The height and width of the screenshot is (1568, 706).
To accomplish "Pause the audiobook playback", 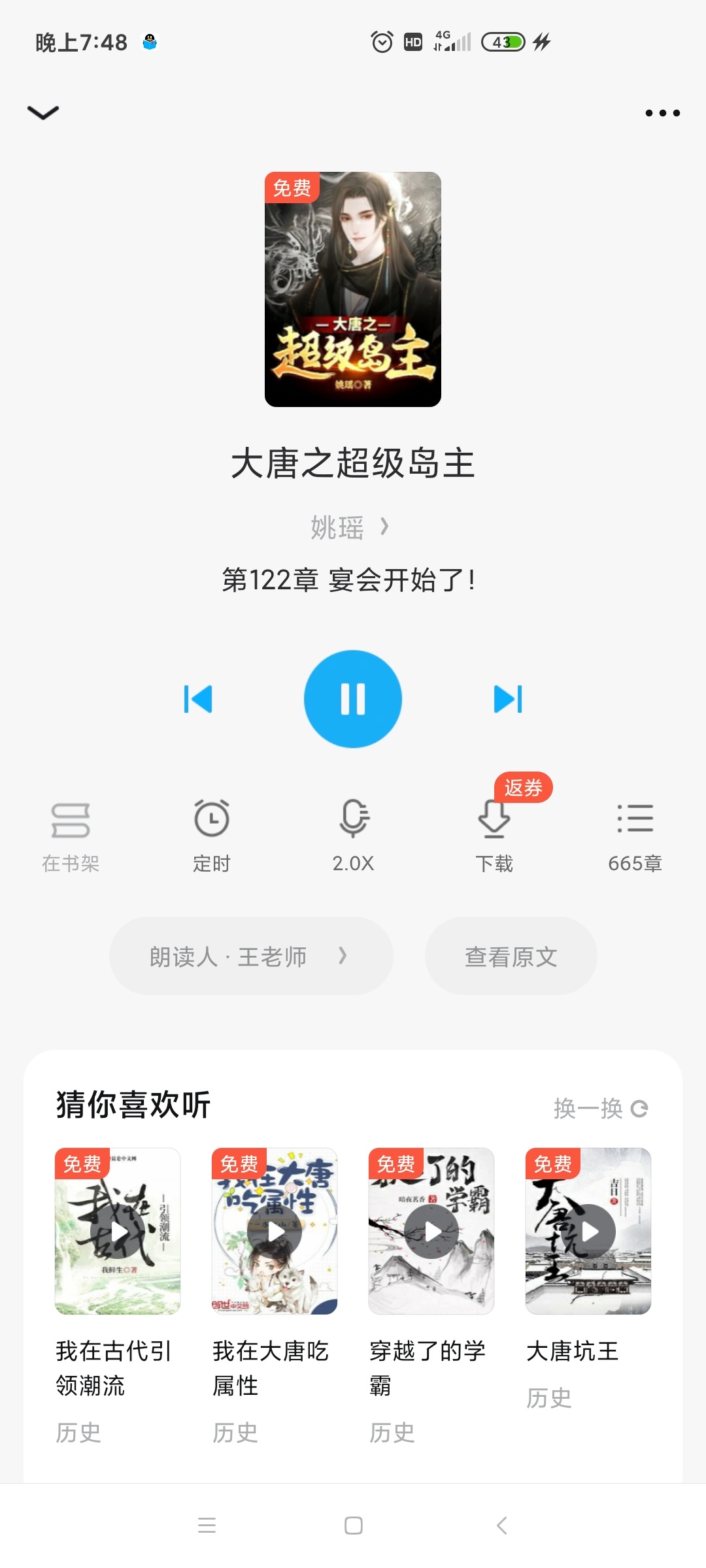I will coord(353,699).
